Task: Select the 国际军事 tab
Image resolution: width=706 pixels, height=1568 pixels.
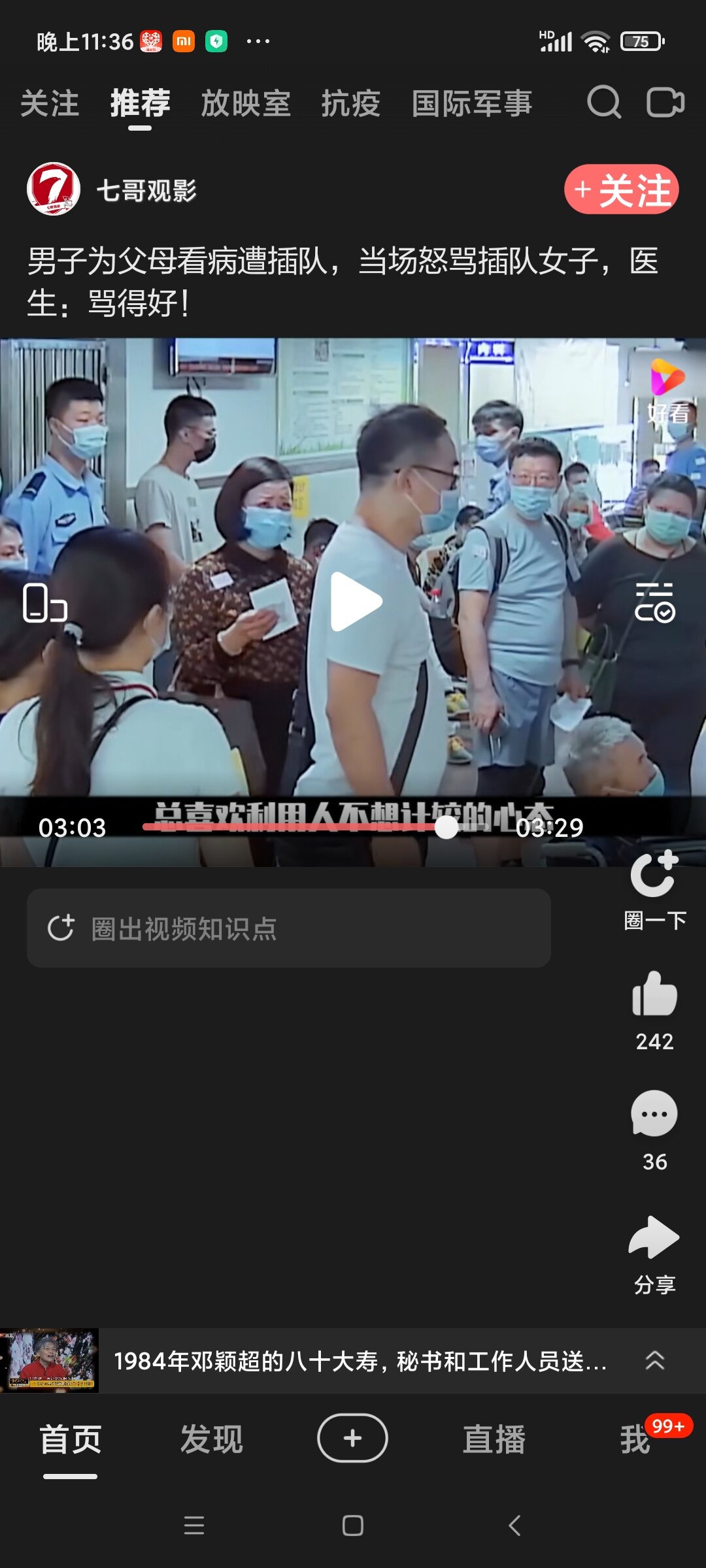Action: tap(472, 104)
